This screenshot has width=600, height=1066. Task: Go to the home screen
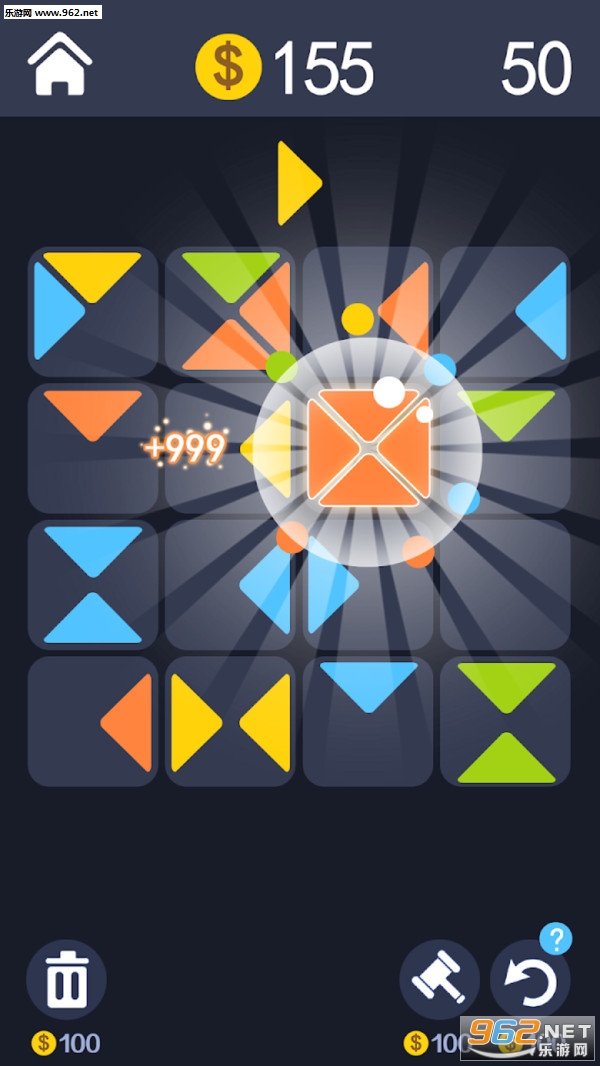coord(60,65)
